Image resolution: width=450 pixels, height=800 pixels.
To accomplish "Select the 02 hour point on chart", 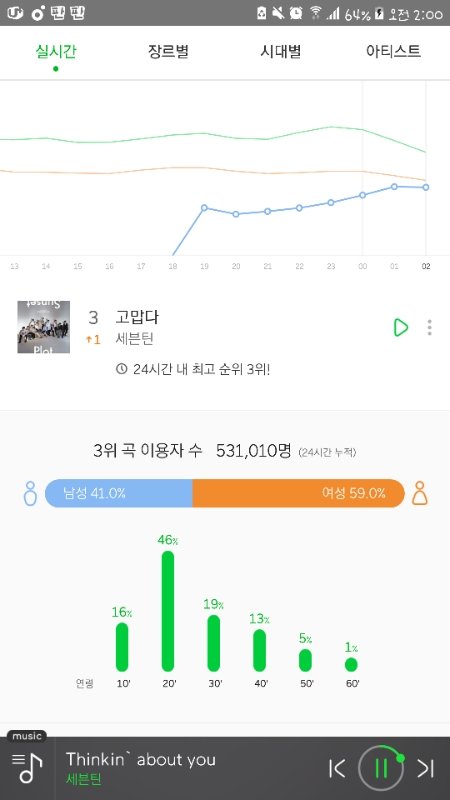I will [426, 187].
